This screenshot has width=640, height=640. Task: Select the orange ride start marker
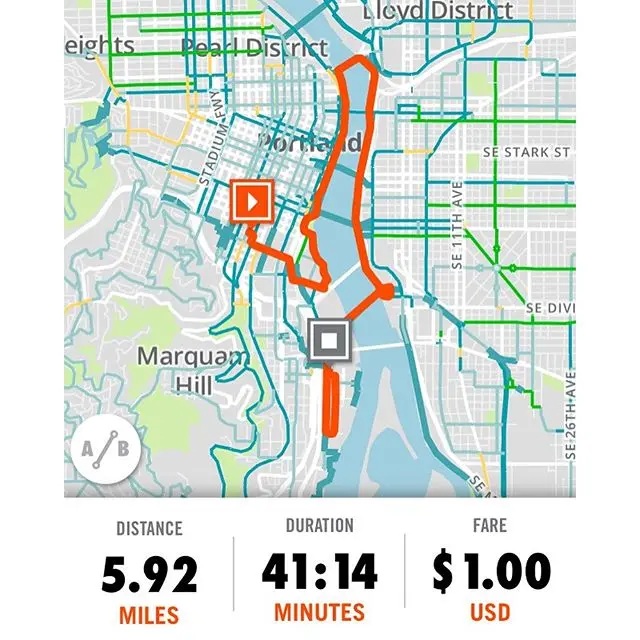251,202
